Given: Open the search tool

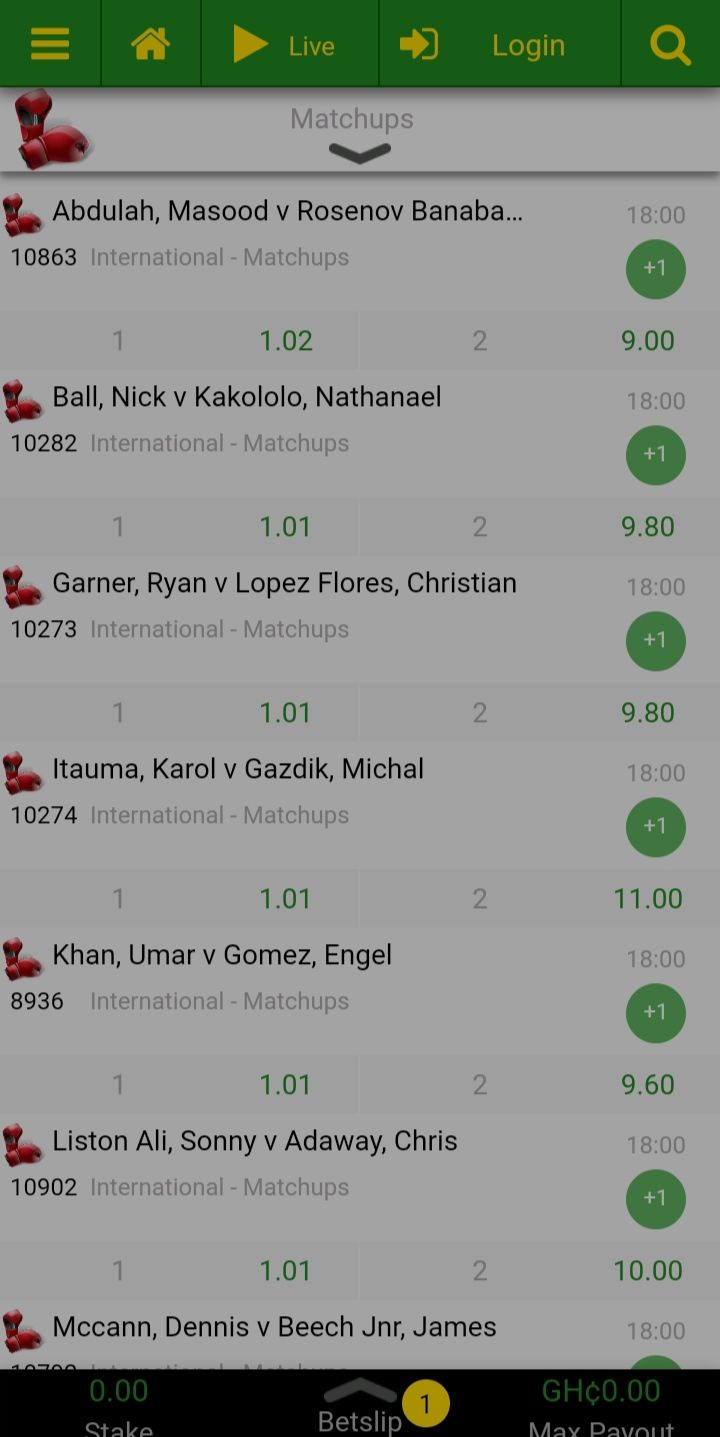Looking at the screenshot, I should tap(669, 45).
